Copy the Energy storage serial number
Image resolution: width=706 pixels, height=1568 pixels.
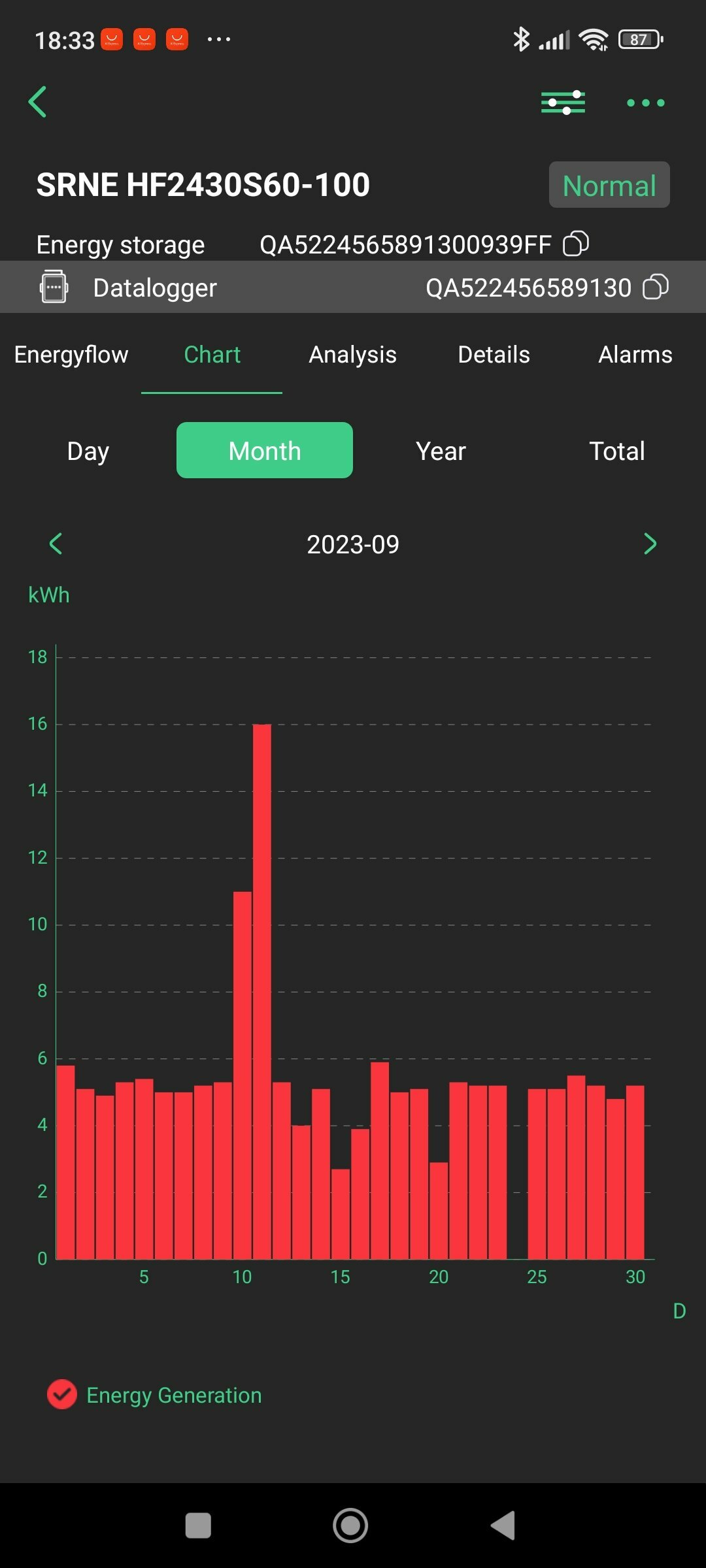coord(576,244)
